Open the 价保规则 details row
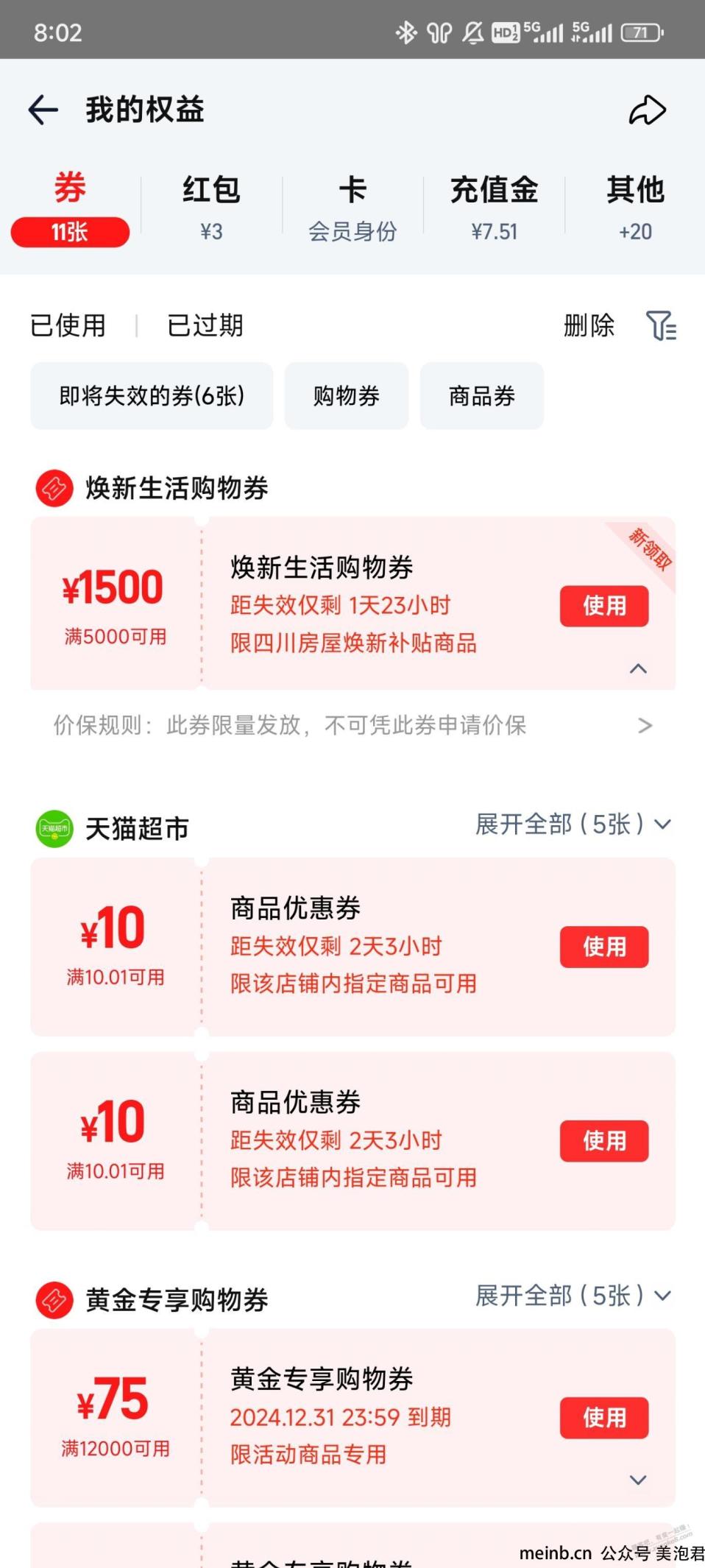705x1568 pixels. point(352,726)
